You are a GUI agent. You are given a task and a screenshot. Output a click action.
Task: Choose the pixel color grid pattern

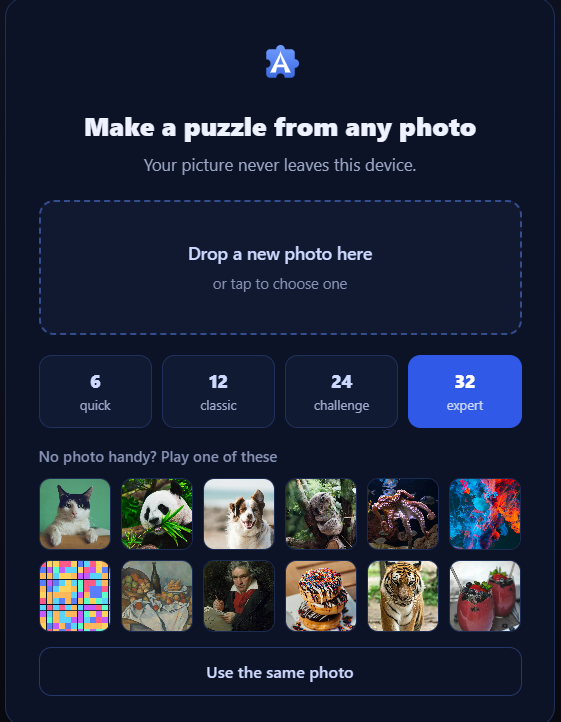point(75,596)
